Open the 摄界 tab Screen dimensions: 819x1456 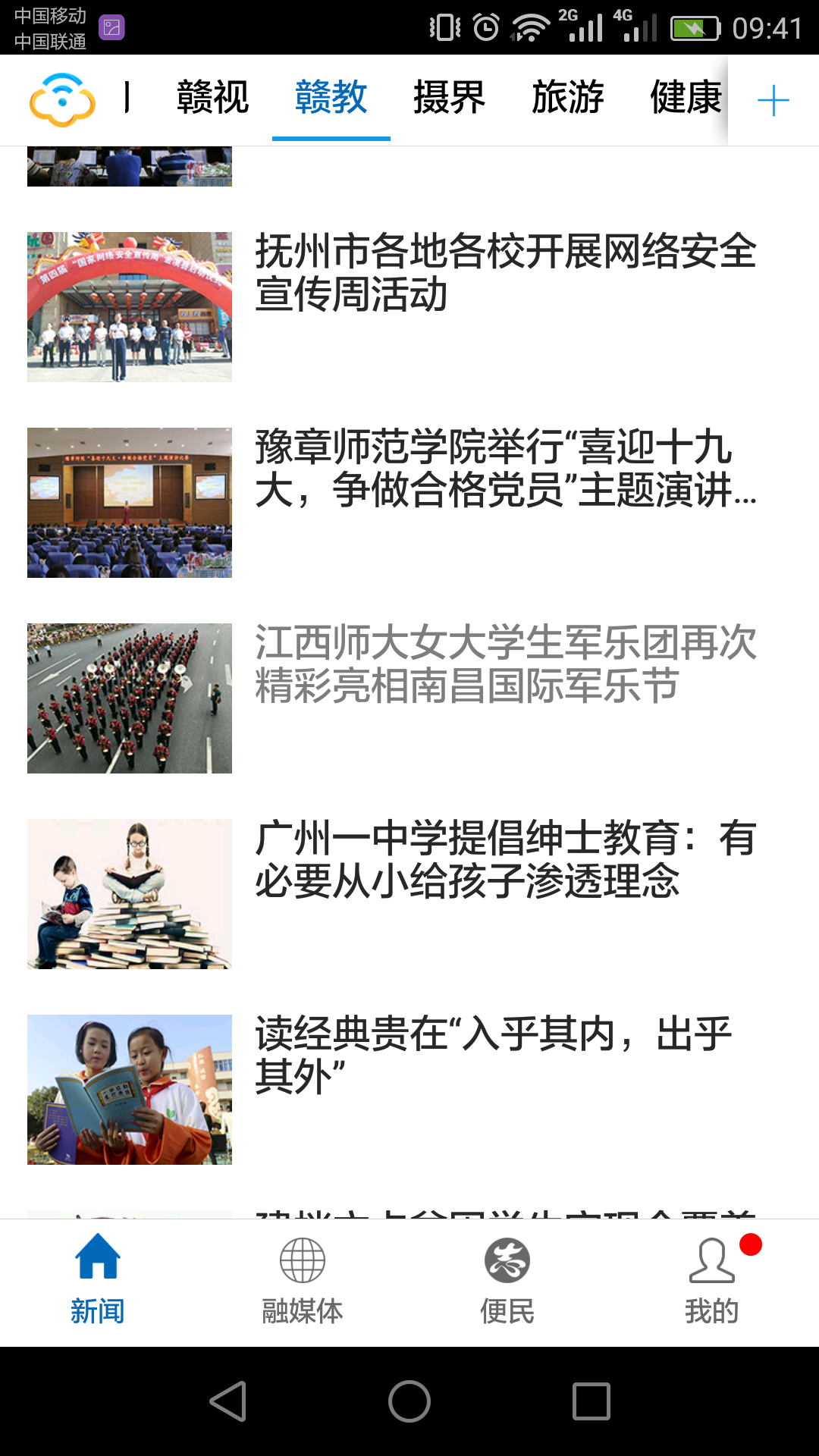point(449,98)
